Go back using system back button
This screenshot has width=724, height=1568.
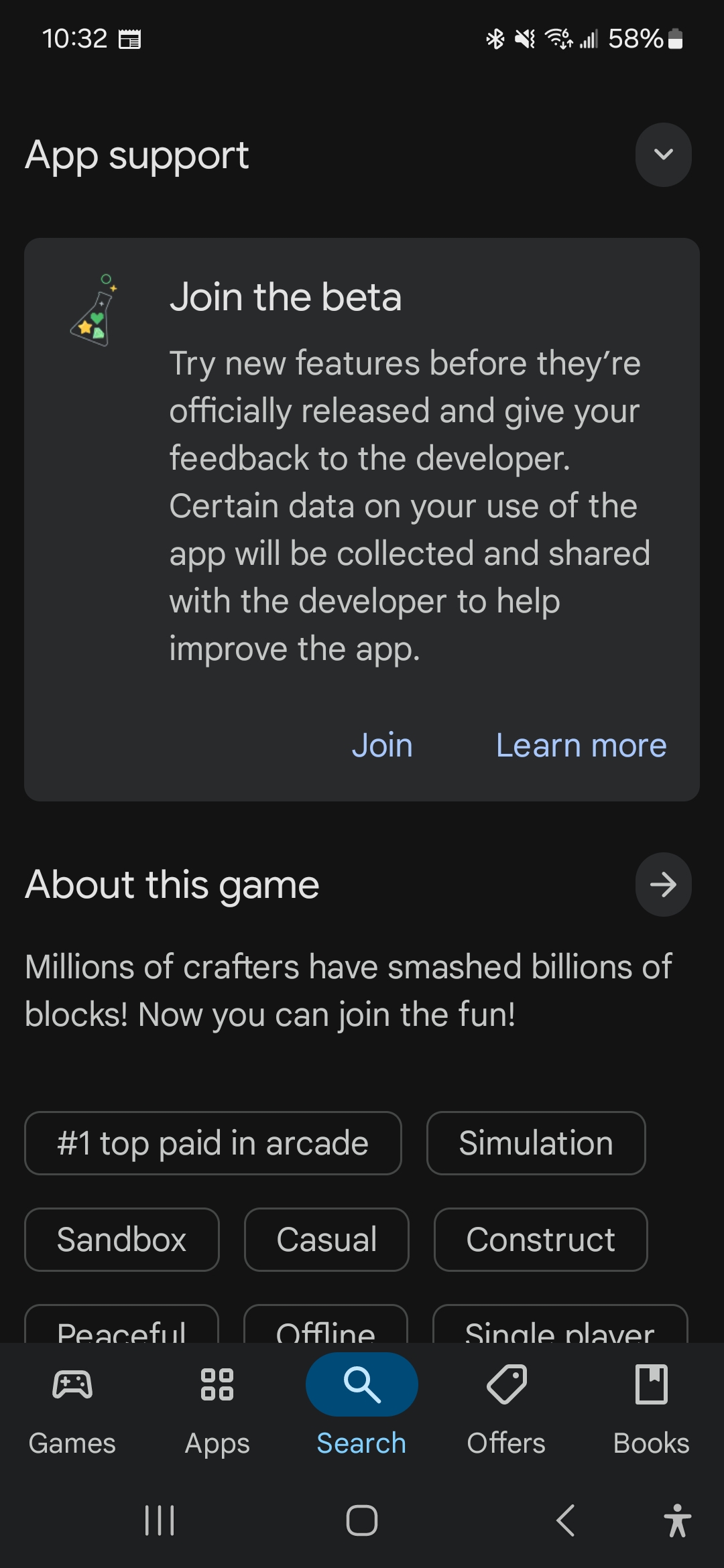pyautogui.click(x=565, y=1520)
